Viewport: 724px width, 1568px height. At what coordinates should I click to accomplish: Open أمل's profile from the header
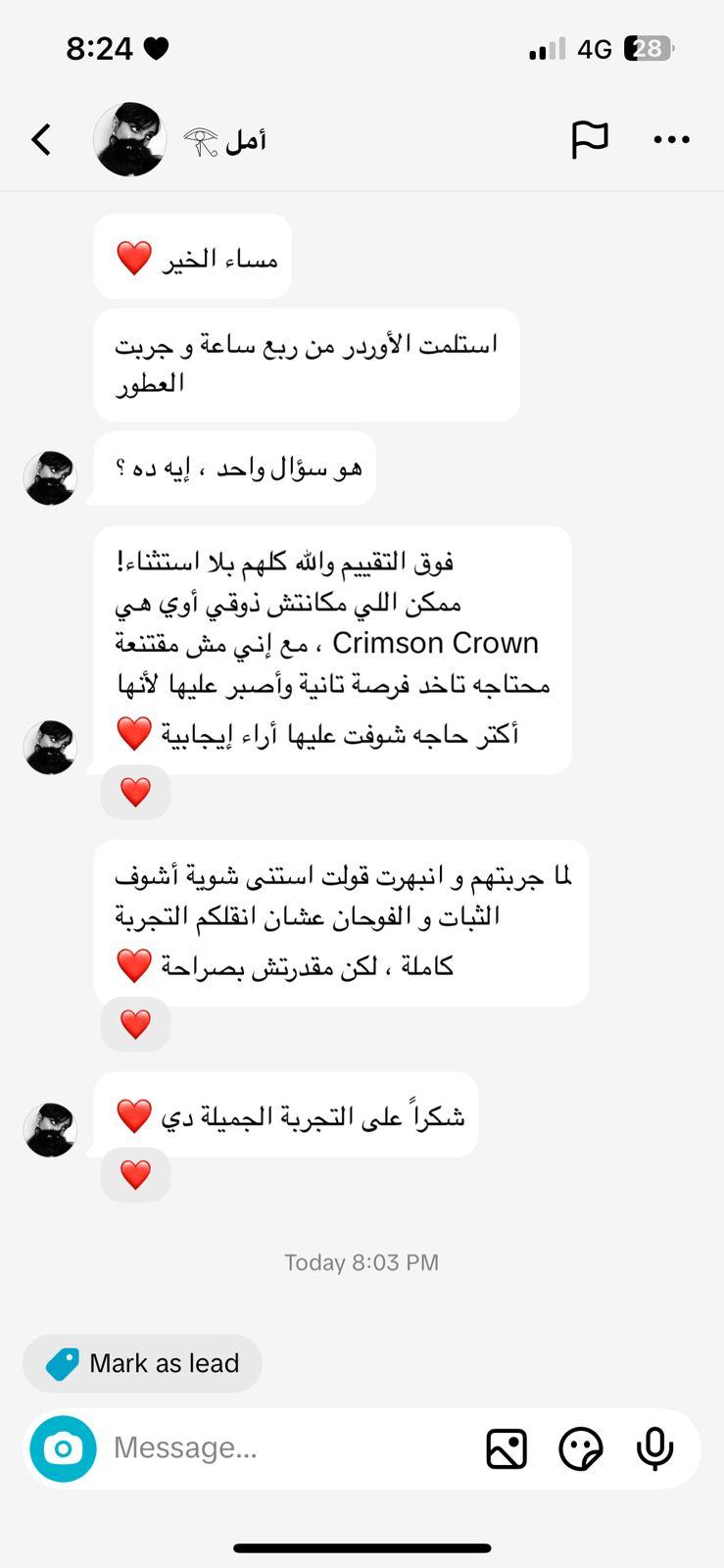[x=130, y=140]
